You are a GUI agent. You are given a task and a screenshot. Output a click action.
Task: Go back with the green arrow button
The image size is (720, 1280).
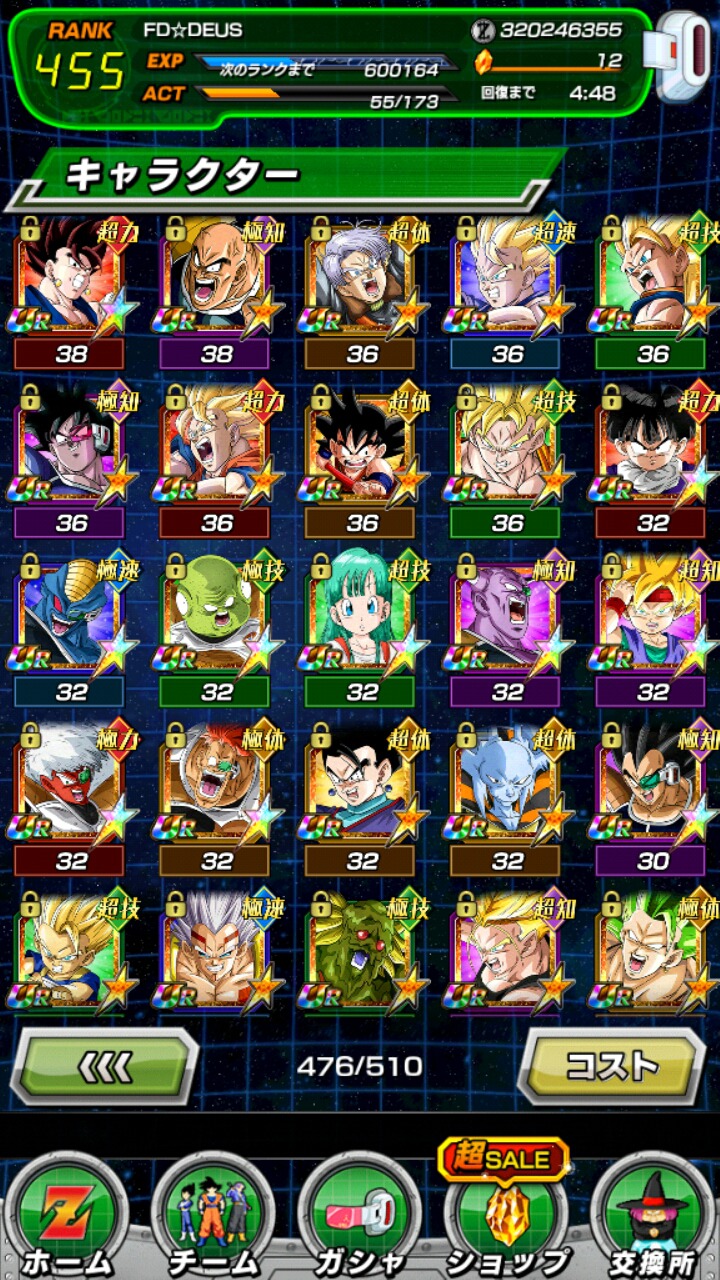[105, 1068]
